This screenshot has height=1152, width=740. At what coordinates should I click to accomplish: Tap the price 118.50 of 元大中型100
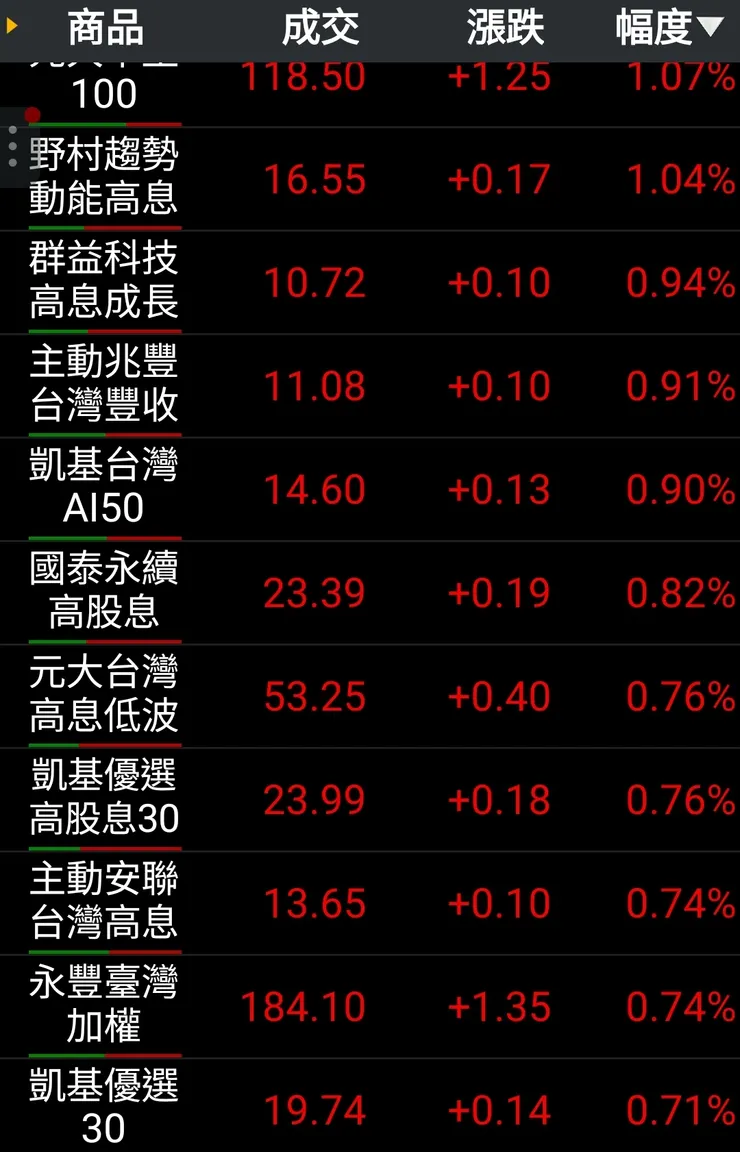[x=304, y=75]
